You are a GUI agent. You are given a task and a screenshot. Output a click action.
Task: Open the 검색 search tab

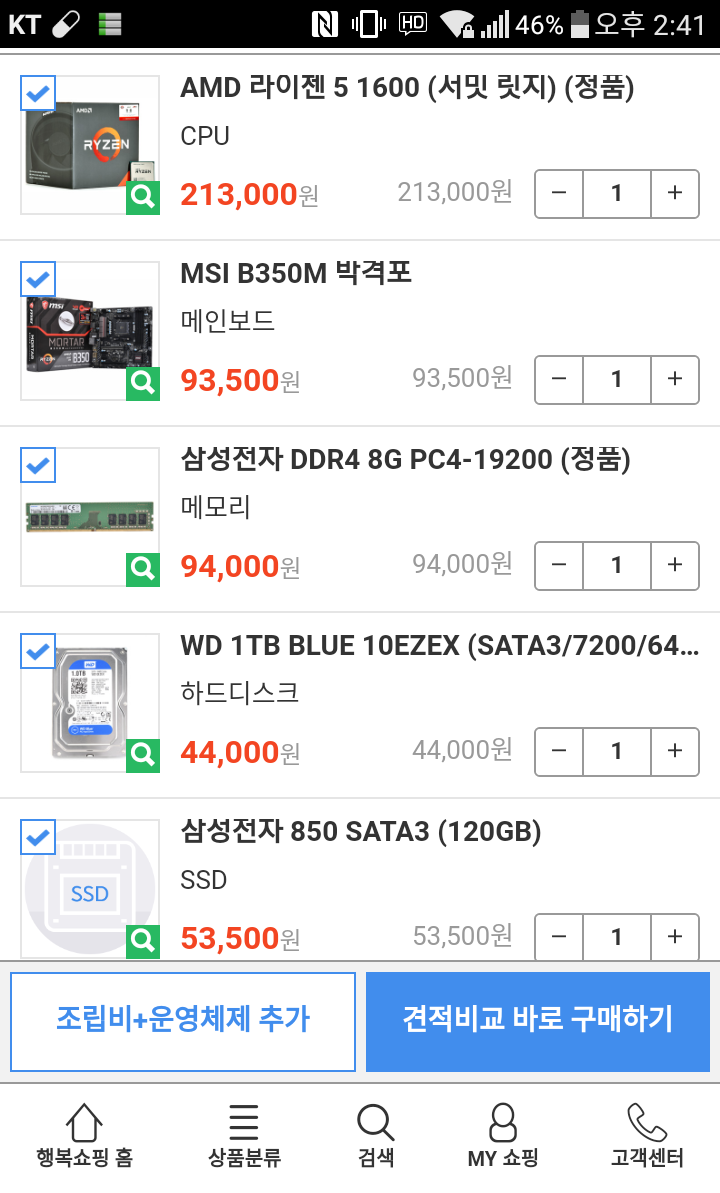point(376,1136)
